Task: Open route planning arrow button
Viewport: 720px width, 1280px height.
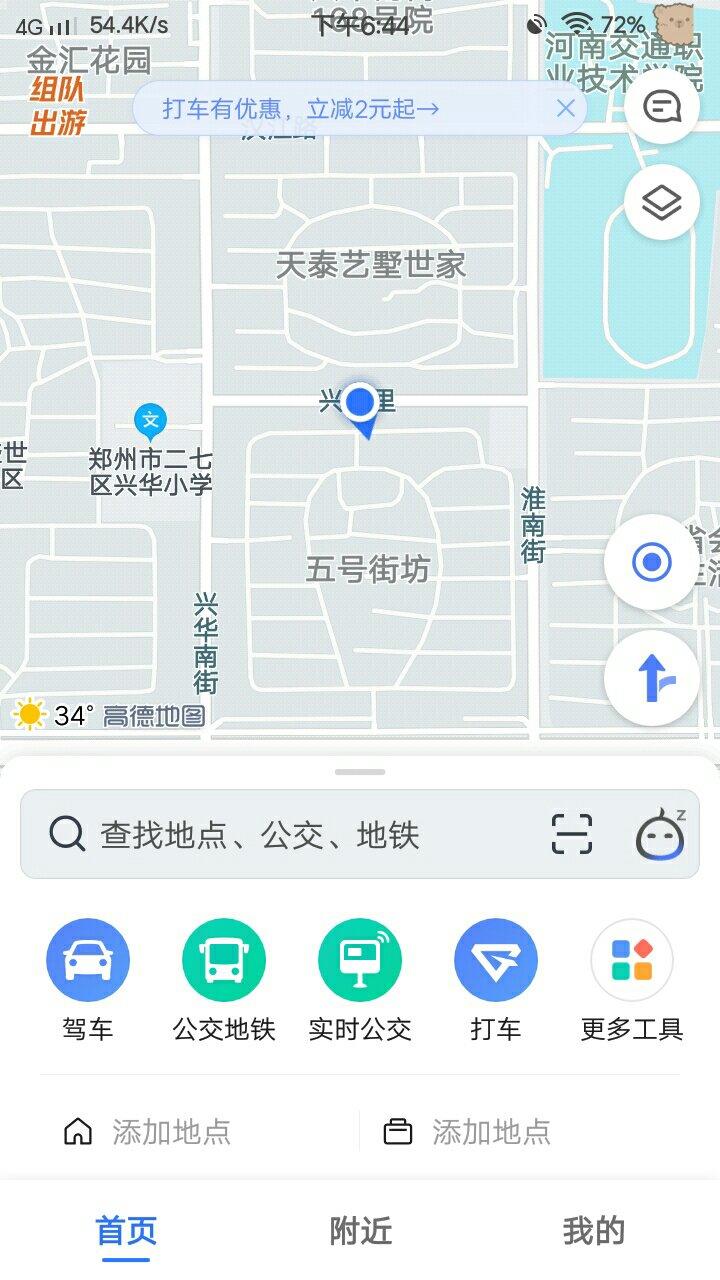Action: 652,678
